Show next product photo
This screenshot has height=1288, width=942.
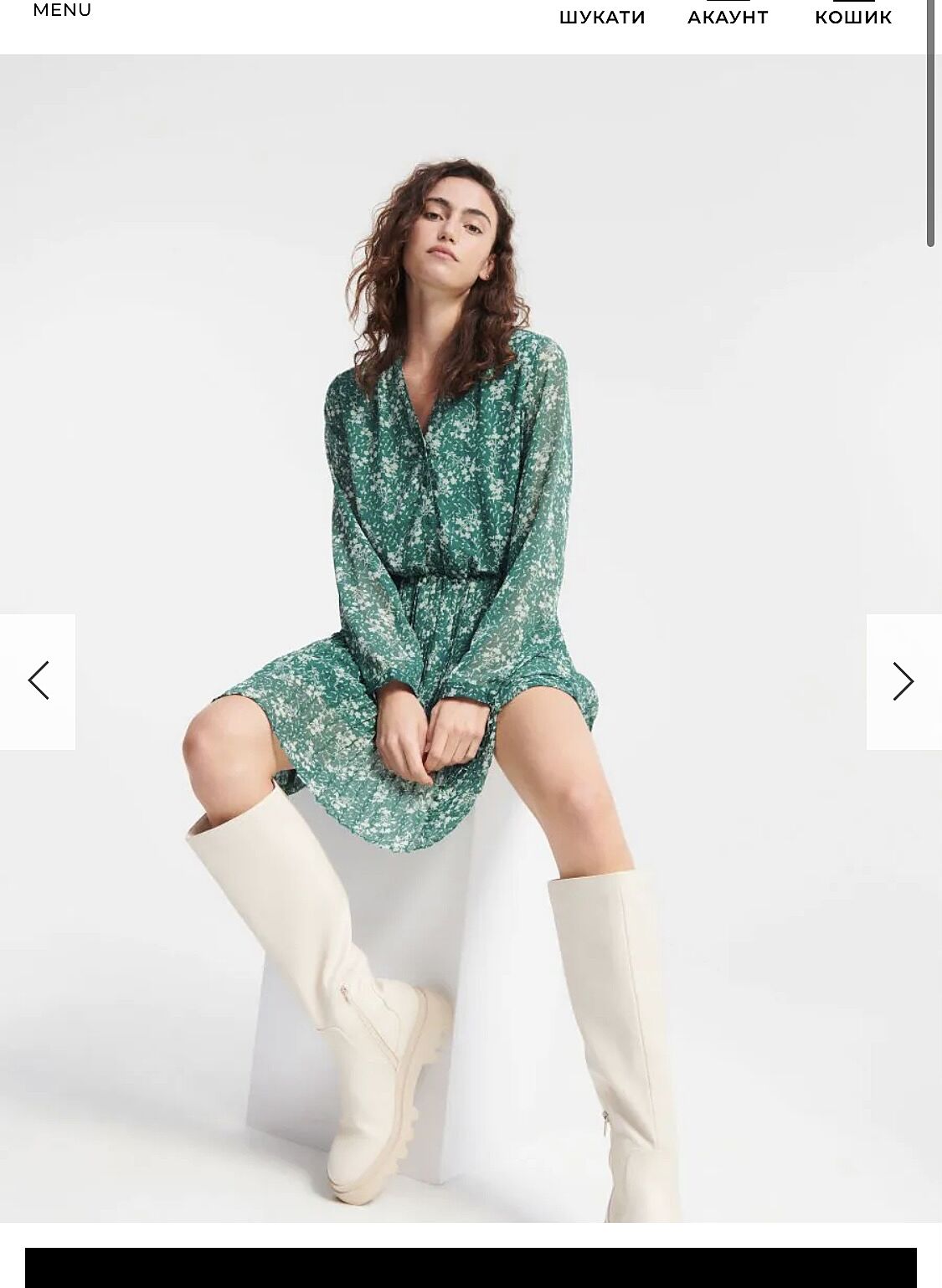pos(903,681)
